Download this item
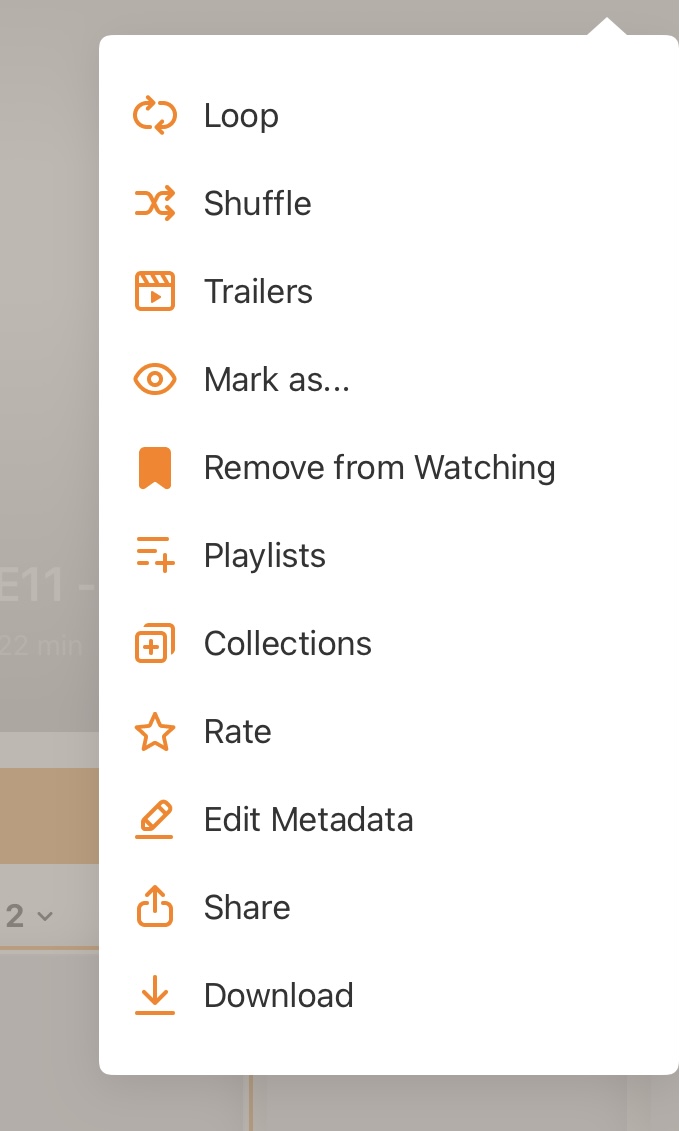679x1131 pixels. tap(278, 996)
